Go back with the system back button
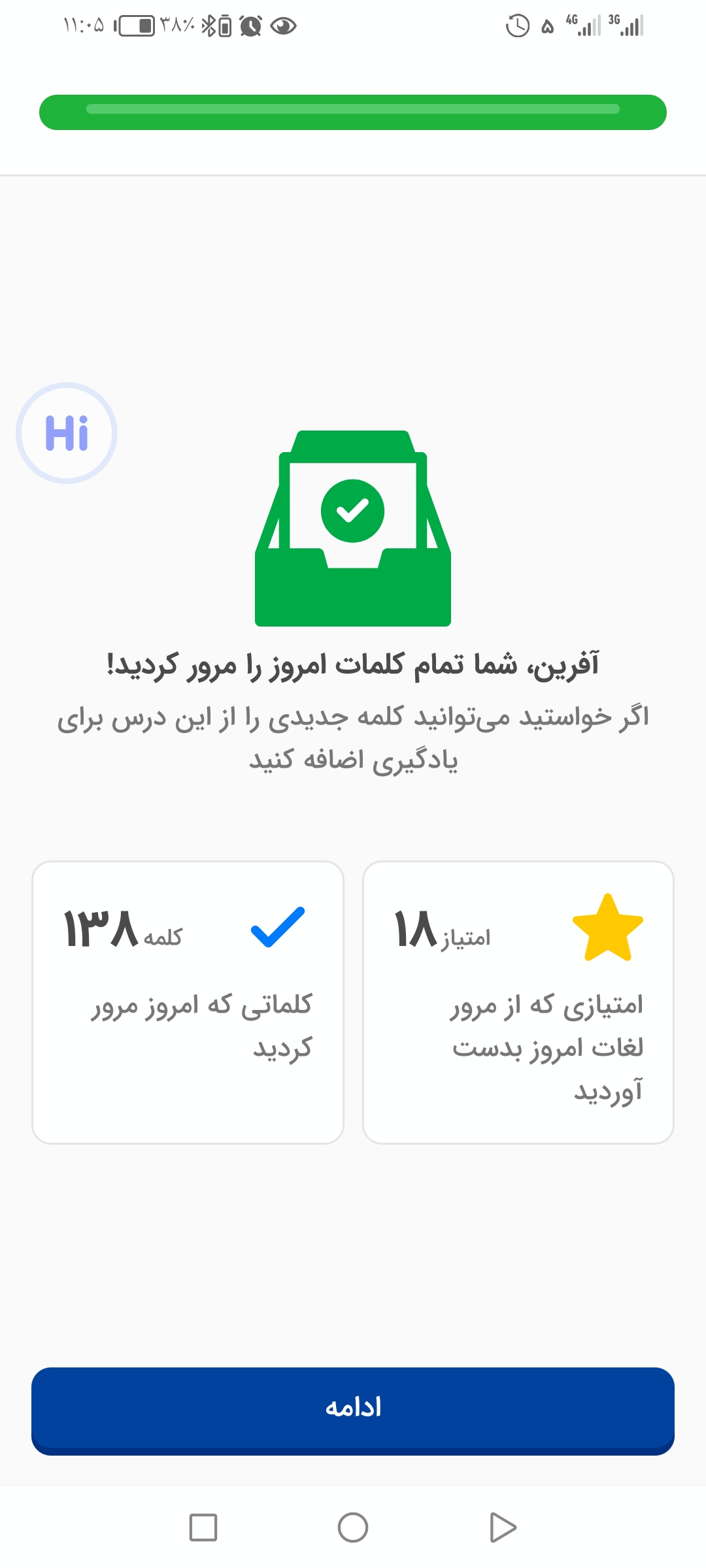 [x=503, y=1527]
